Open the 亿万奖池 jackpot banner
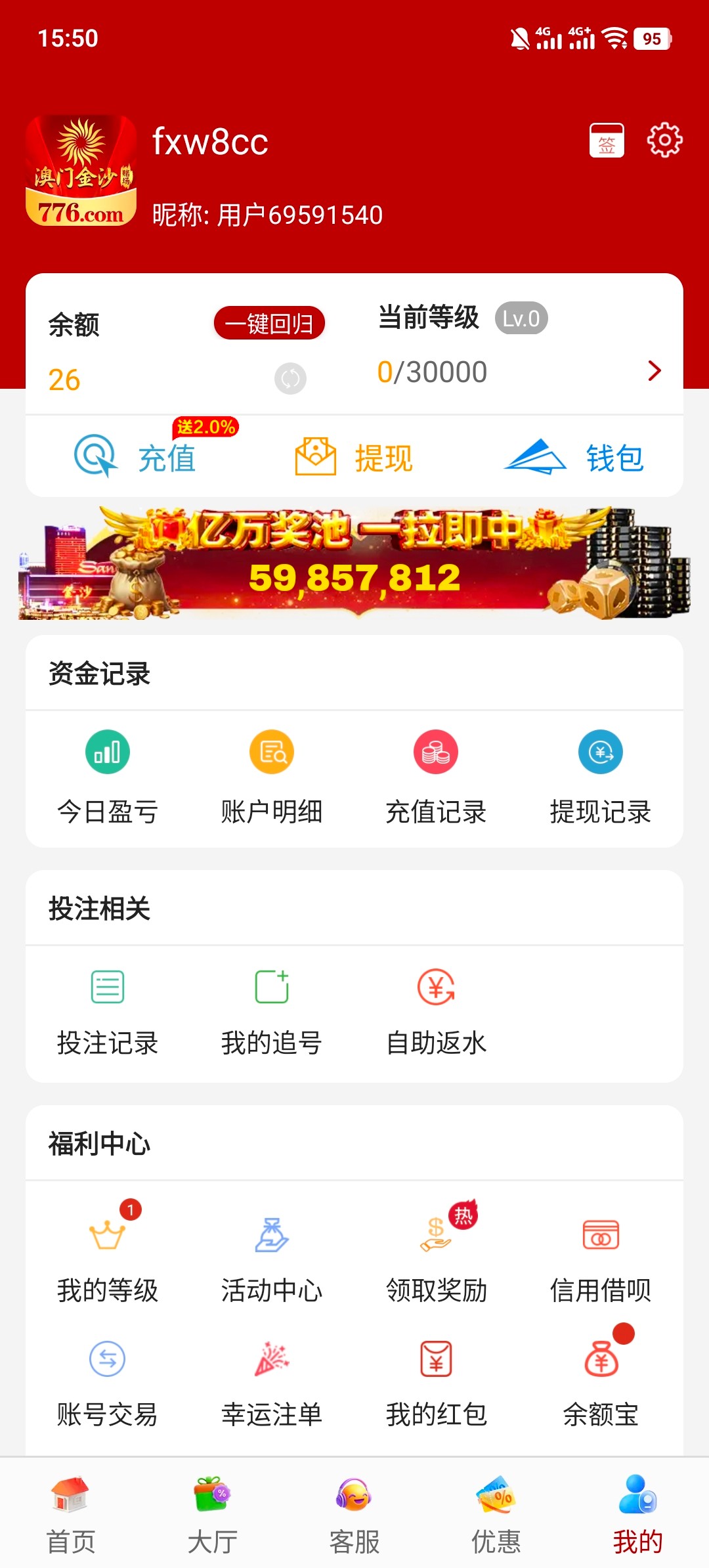 tap(354, 563)
